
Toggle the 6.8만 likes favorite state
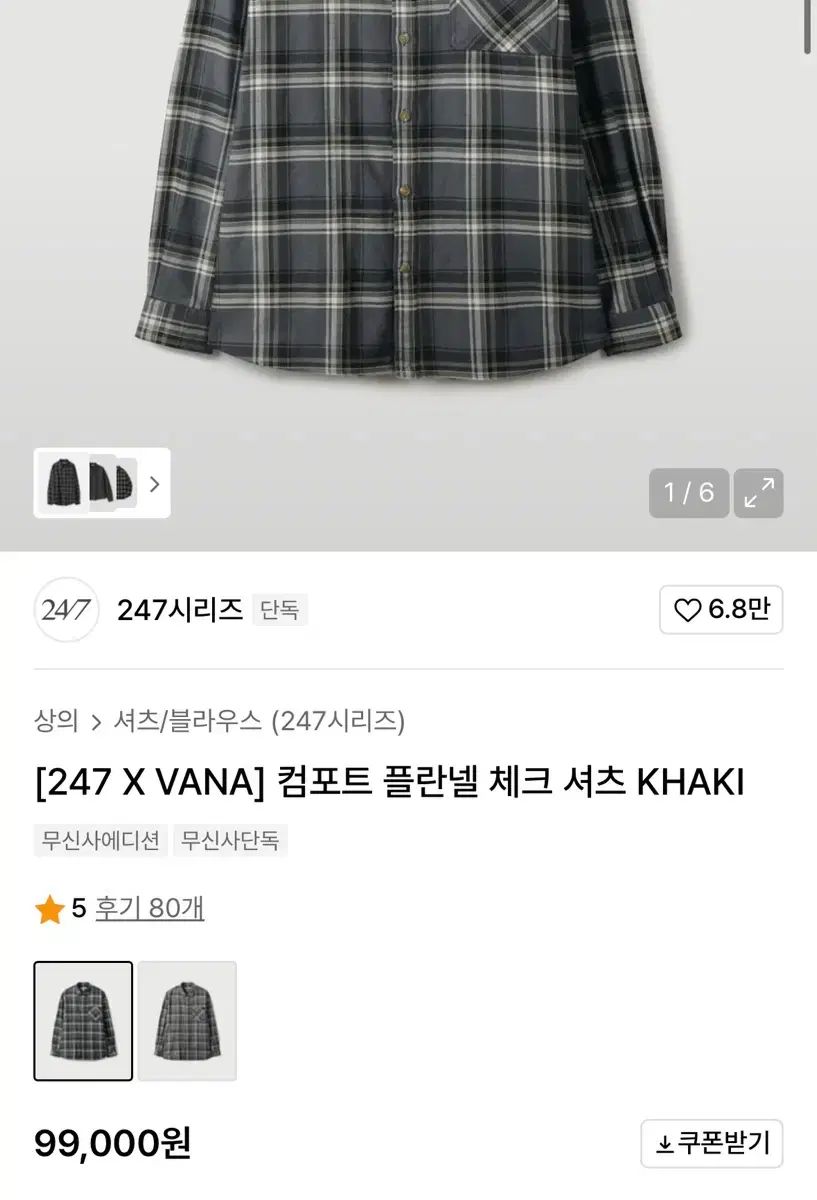pos(719,610)
